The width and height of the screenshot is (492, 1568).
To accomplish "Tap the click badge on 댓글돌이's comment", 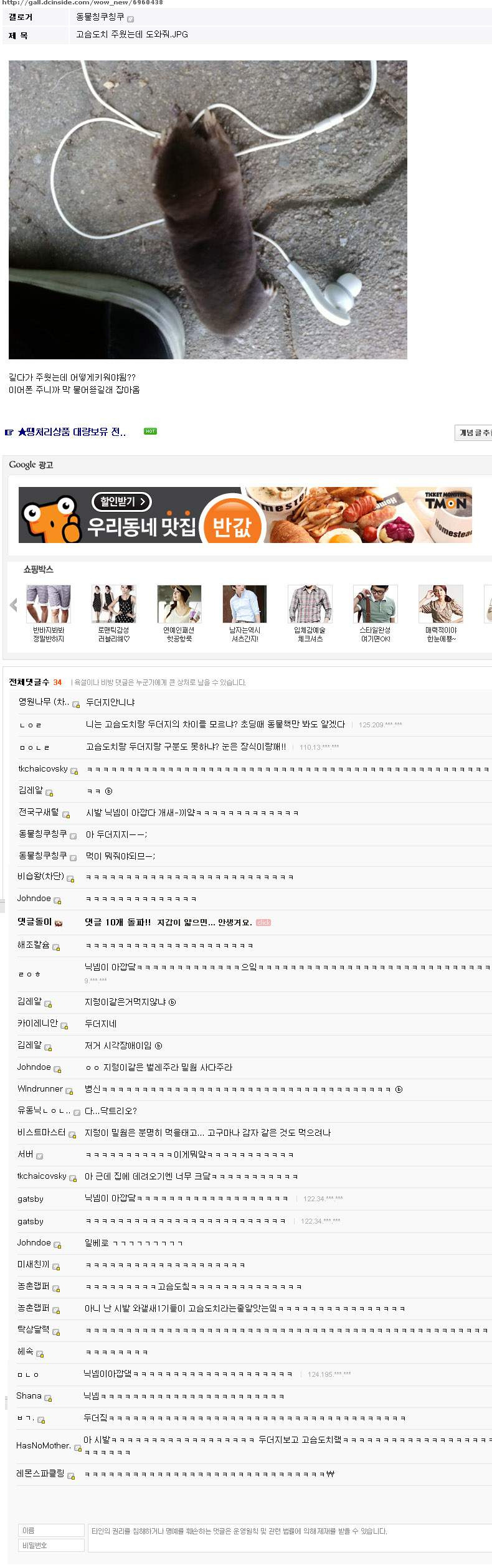I will pyautogui.click(x=263, y=922).
